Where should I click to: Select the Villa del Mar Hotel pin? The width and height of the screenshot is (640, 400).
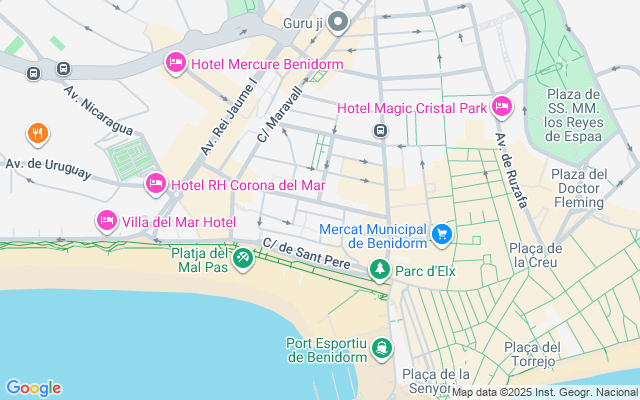107,221
